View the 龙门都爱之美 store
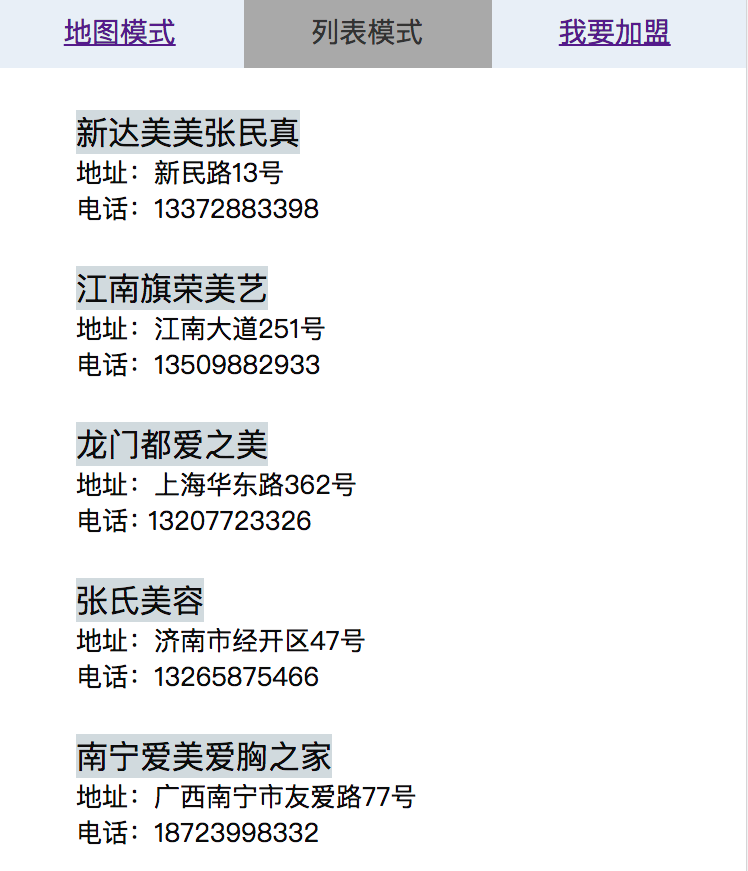Image resolution: width=748 pixels, height=871 pixels. [x=172, y=444]
